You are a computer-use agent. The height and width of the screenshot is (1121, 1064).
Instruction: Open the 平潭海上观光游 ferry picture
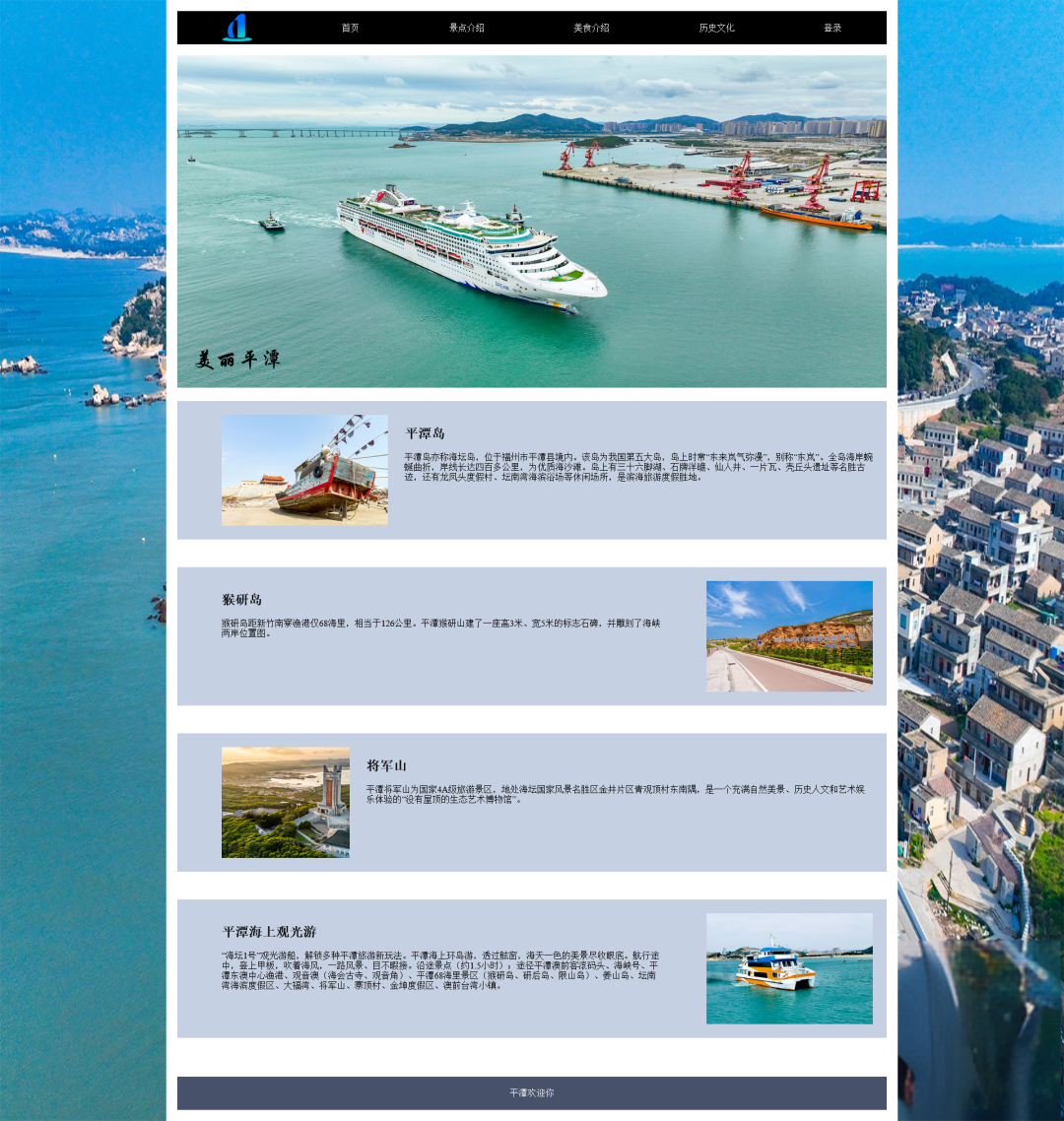click(x=789, y=968)
